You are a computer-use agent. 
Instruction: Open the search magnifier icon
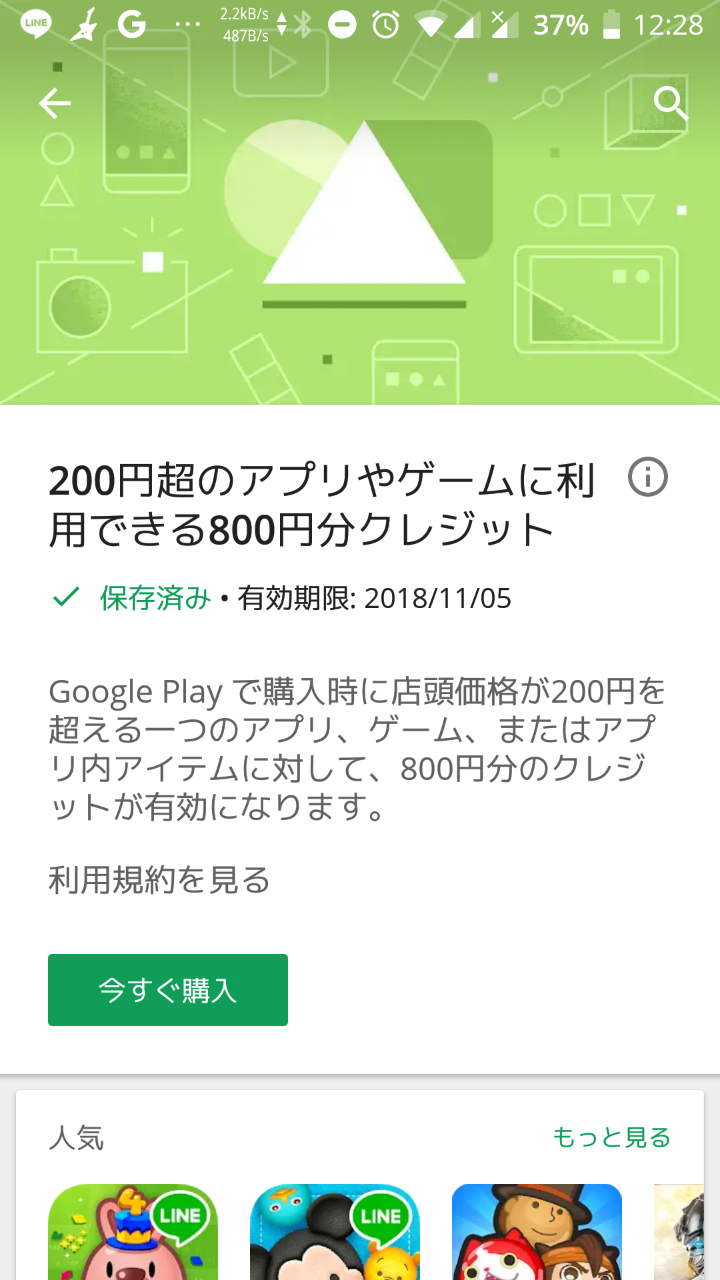pyautogui.click(x=671, y=103)
